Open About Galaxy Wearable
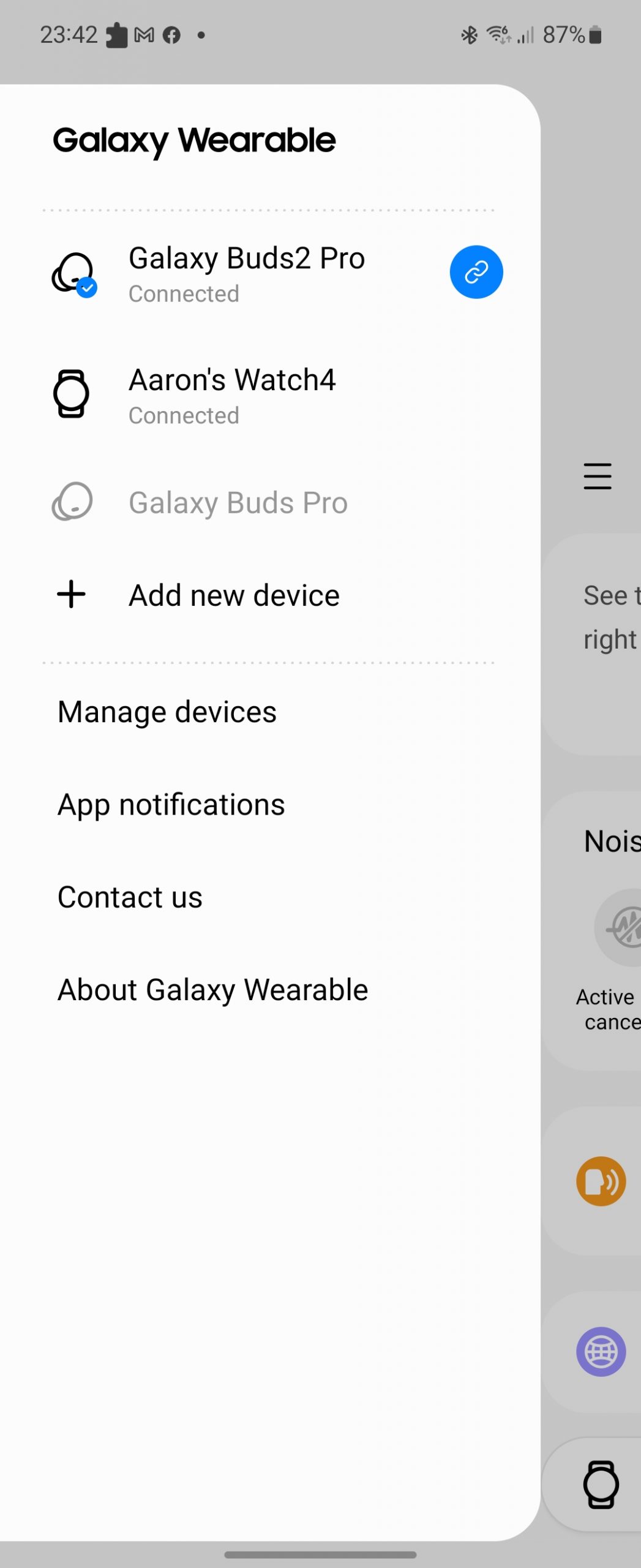This screenshot has height=1568, width=641. [212, 990]
